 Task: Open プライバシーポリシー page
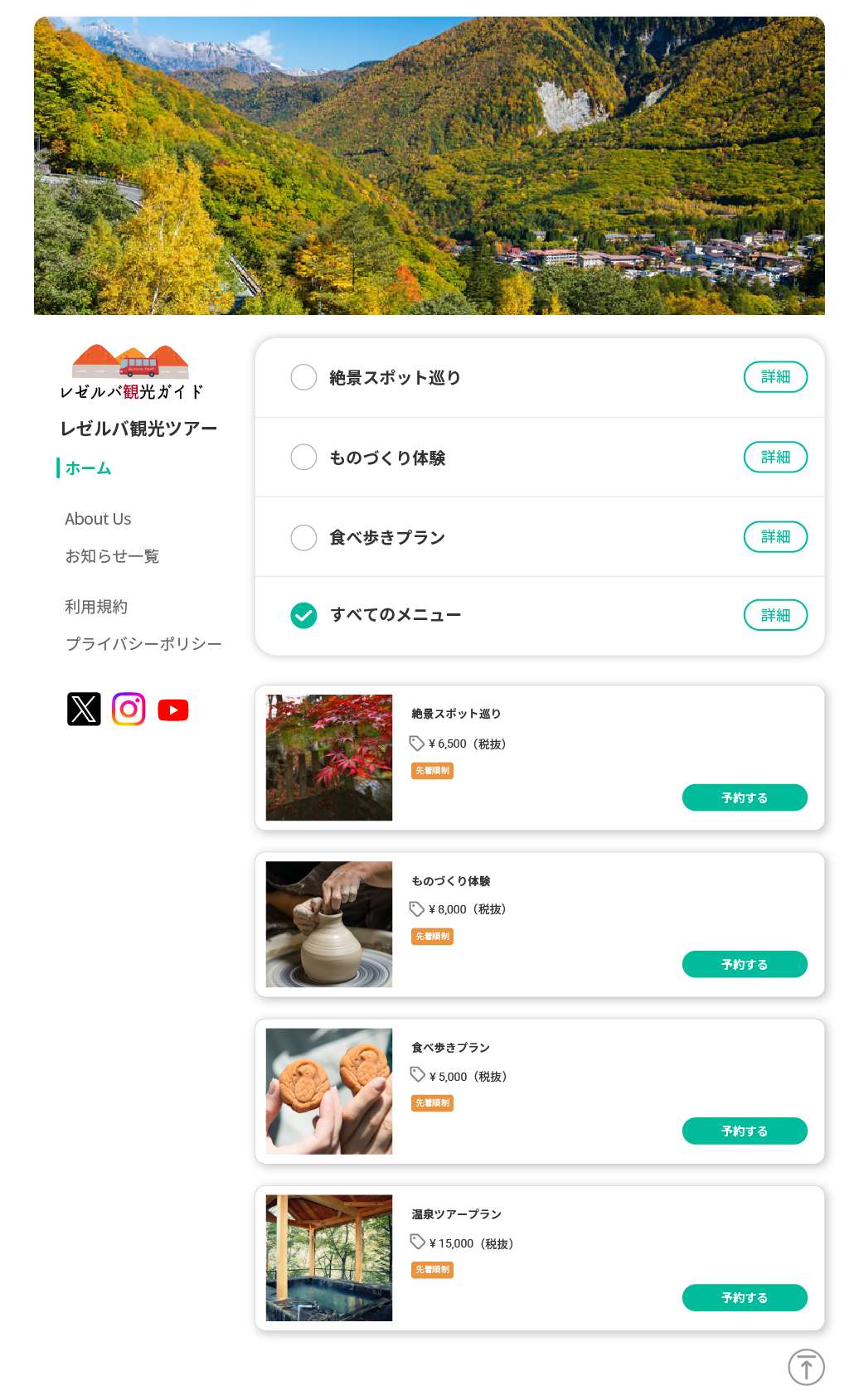point(143,644)
